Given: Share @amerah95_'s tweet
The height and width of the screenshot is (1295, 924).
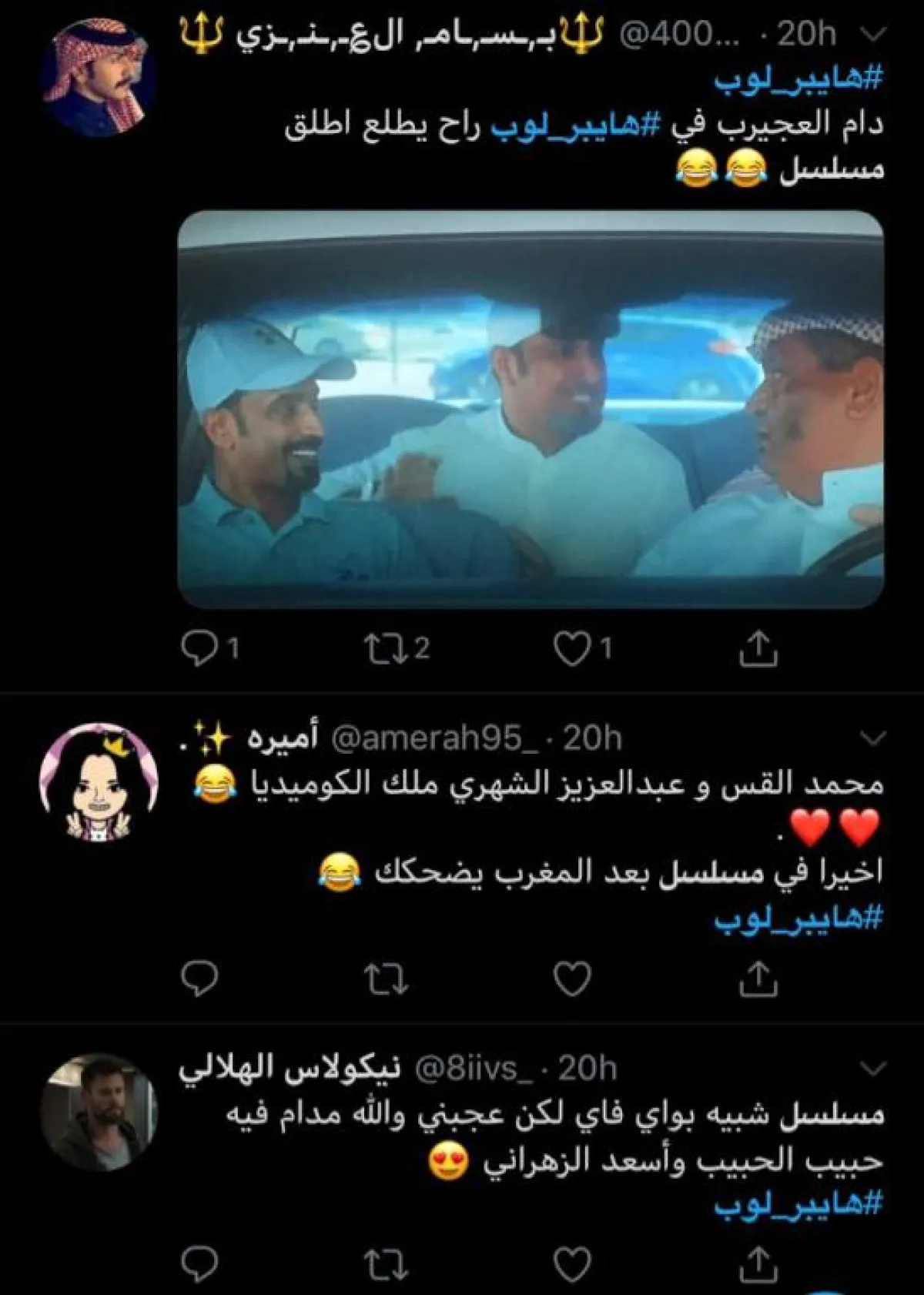Looking at the screenshot, I should [758, 978].
